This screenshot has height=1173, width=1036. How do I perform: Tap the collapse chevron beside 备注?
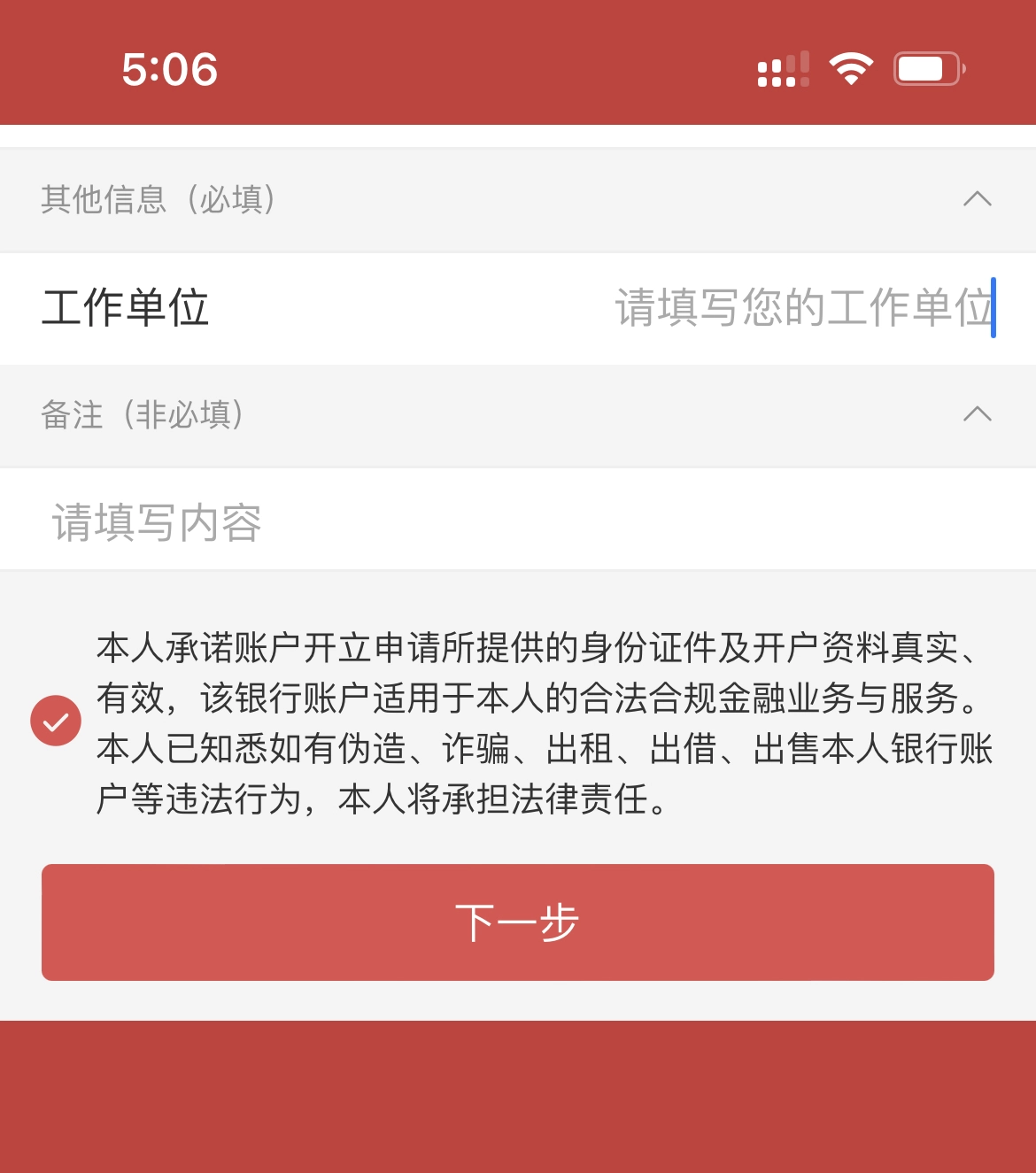pyautogui.click(x=978, y=414)
